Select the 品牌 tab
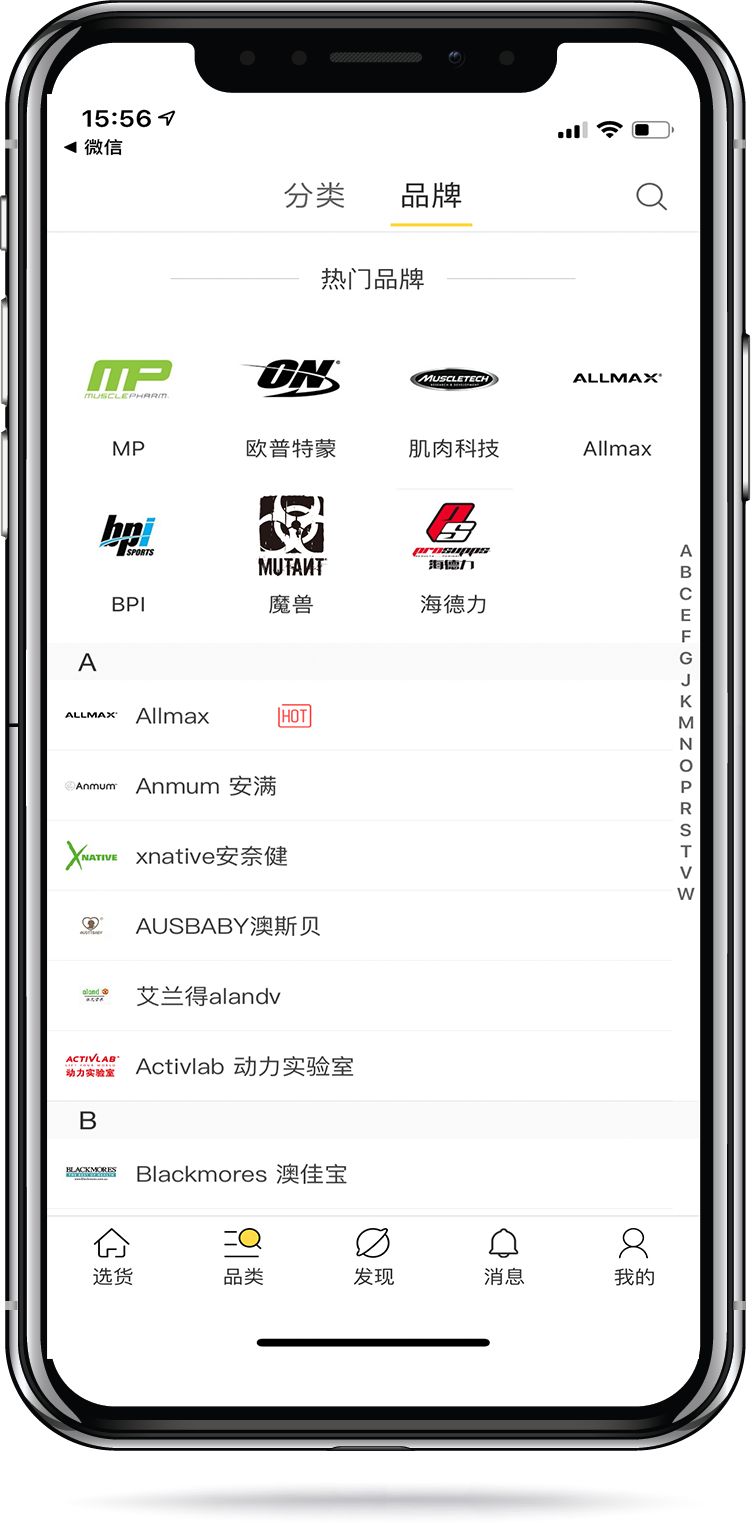 click(431, 196)
